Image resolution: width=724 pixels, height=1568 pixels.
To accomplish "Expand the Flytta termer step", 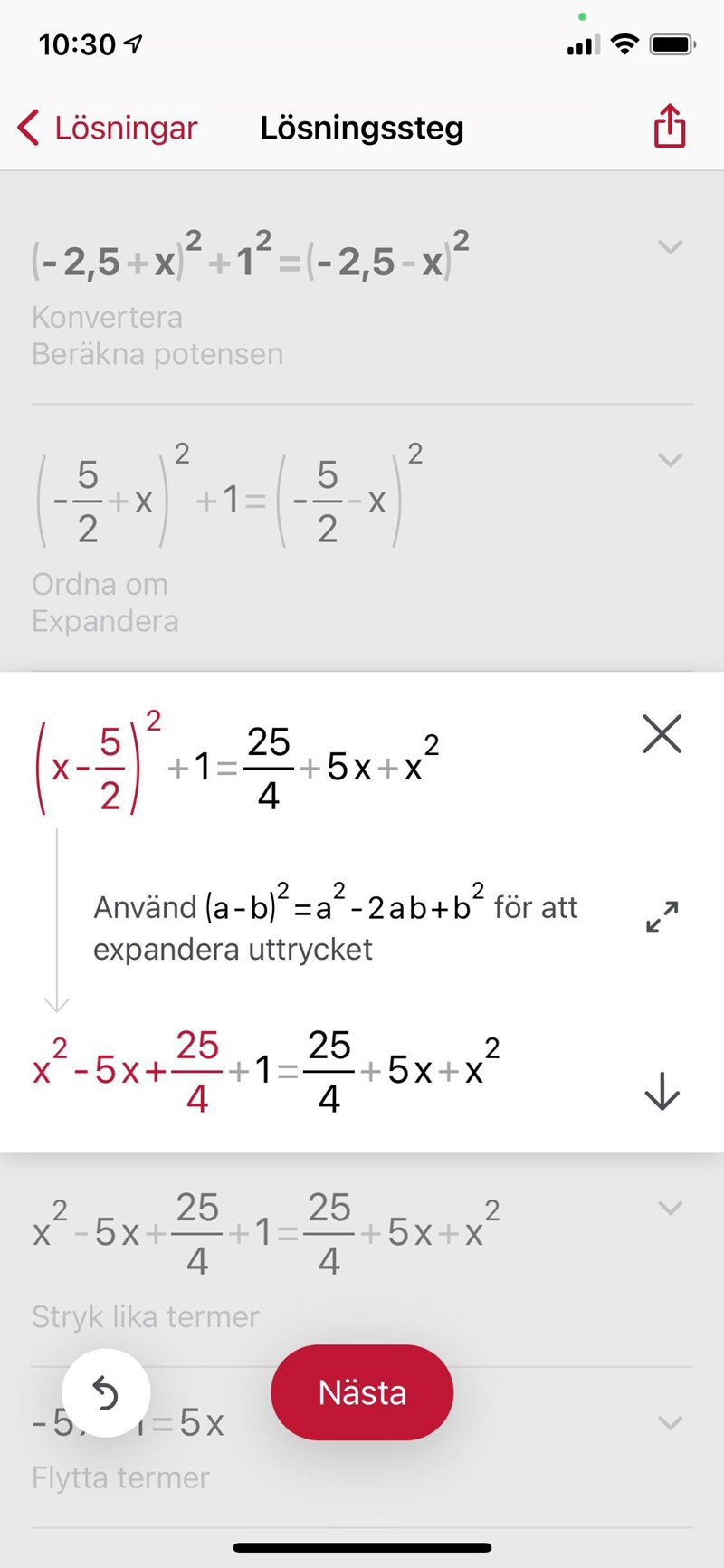I will 670,1422.
